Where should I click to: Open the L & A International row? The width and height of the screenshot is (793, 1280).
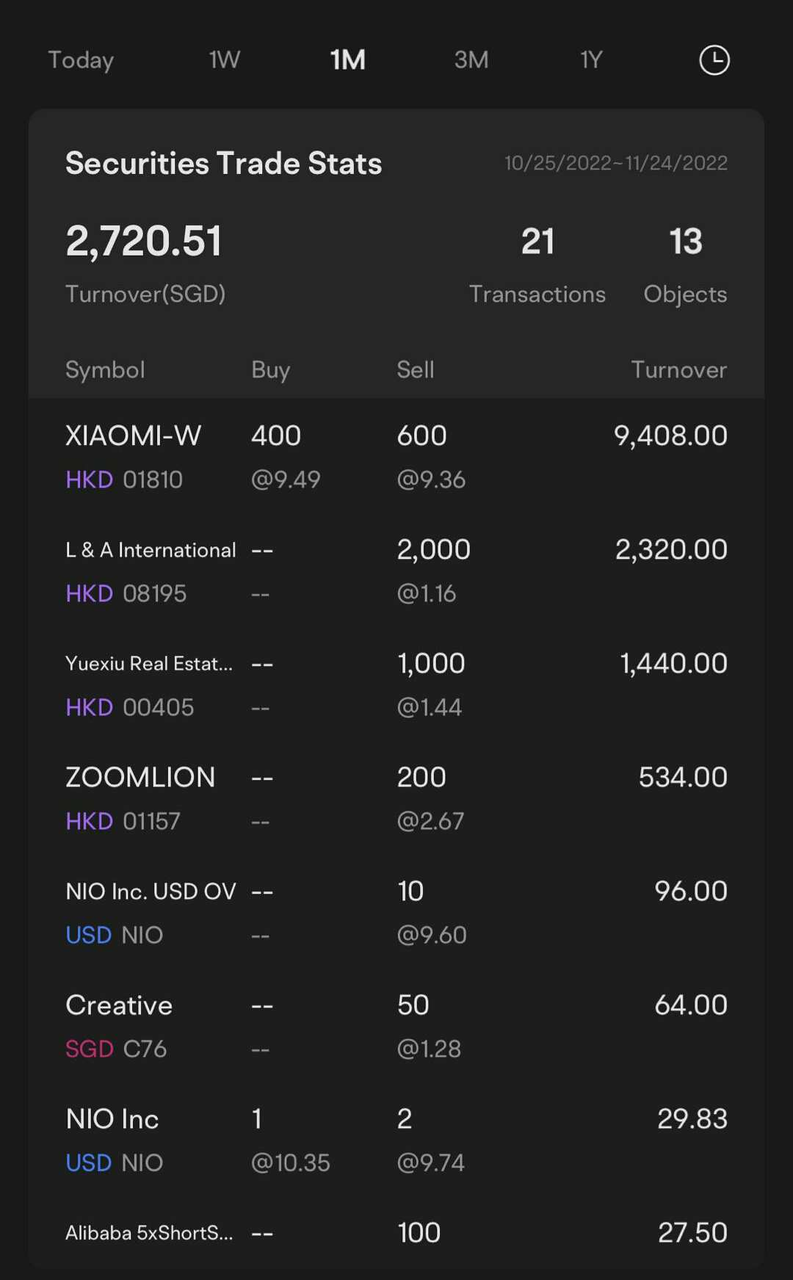[x=396, y=571]
